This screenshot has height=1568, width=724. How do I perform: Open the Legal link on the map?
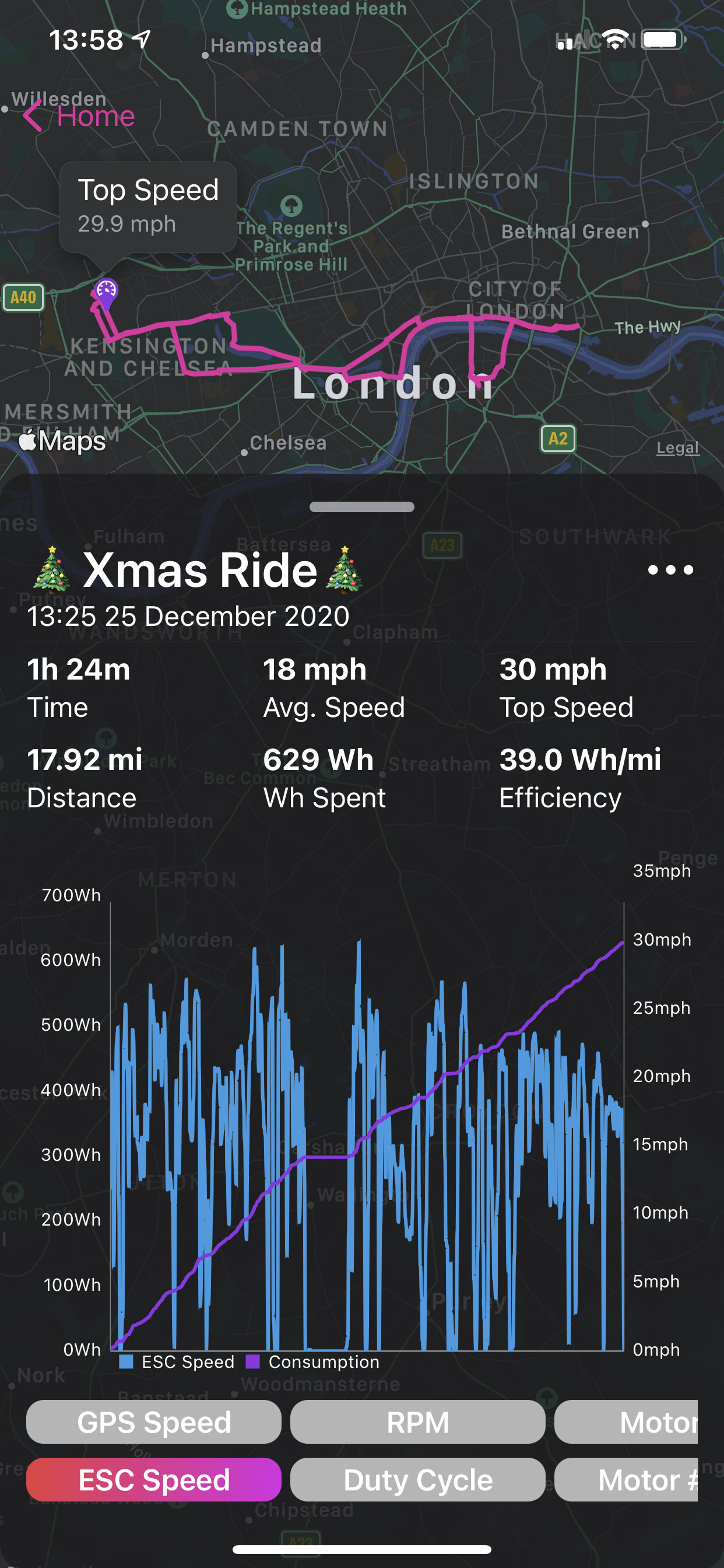(x=677, y=447)
